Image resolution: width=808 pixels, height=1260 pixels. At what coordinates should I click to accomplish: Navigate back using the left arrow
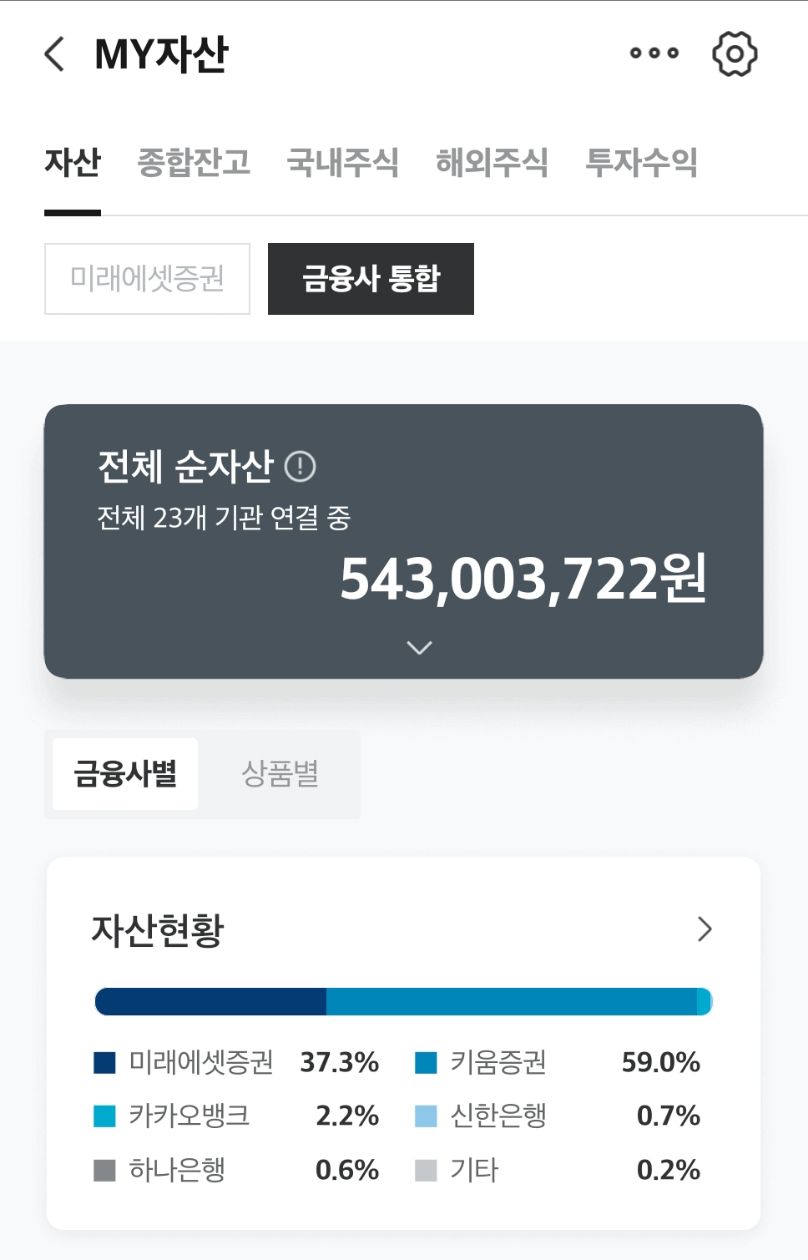(x=53, y=53)
